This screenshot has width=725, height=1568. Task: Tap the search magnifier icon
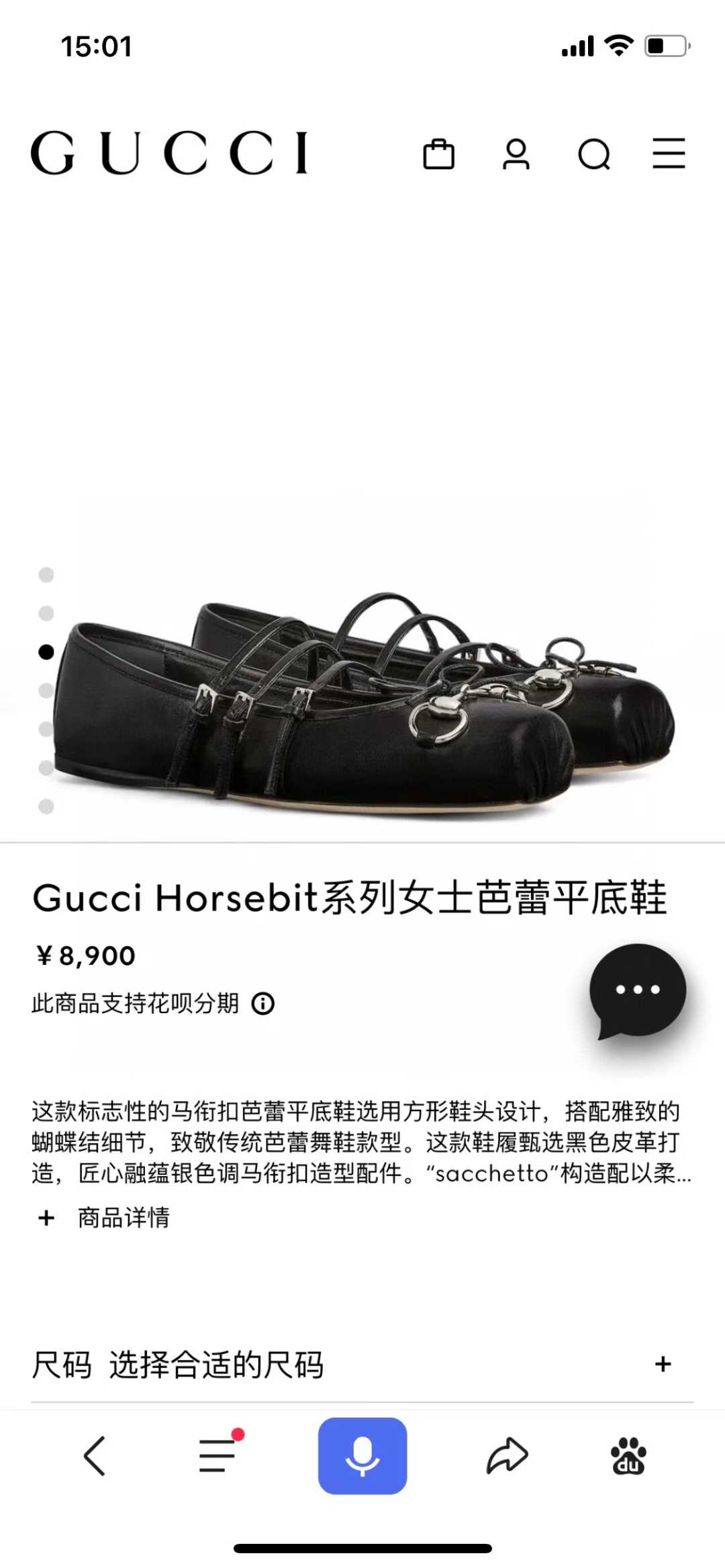coord(594,155)
